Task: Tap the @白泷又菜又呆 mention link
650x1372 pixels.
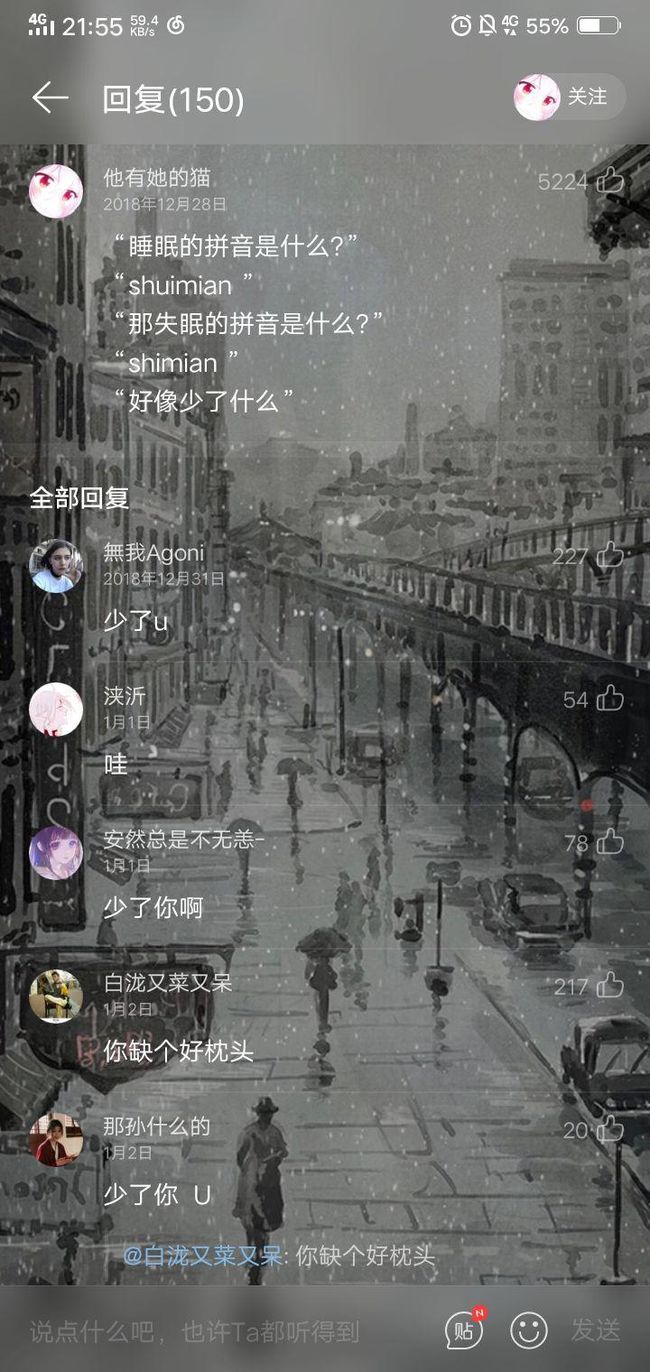Action: [203, 1256]
